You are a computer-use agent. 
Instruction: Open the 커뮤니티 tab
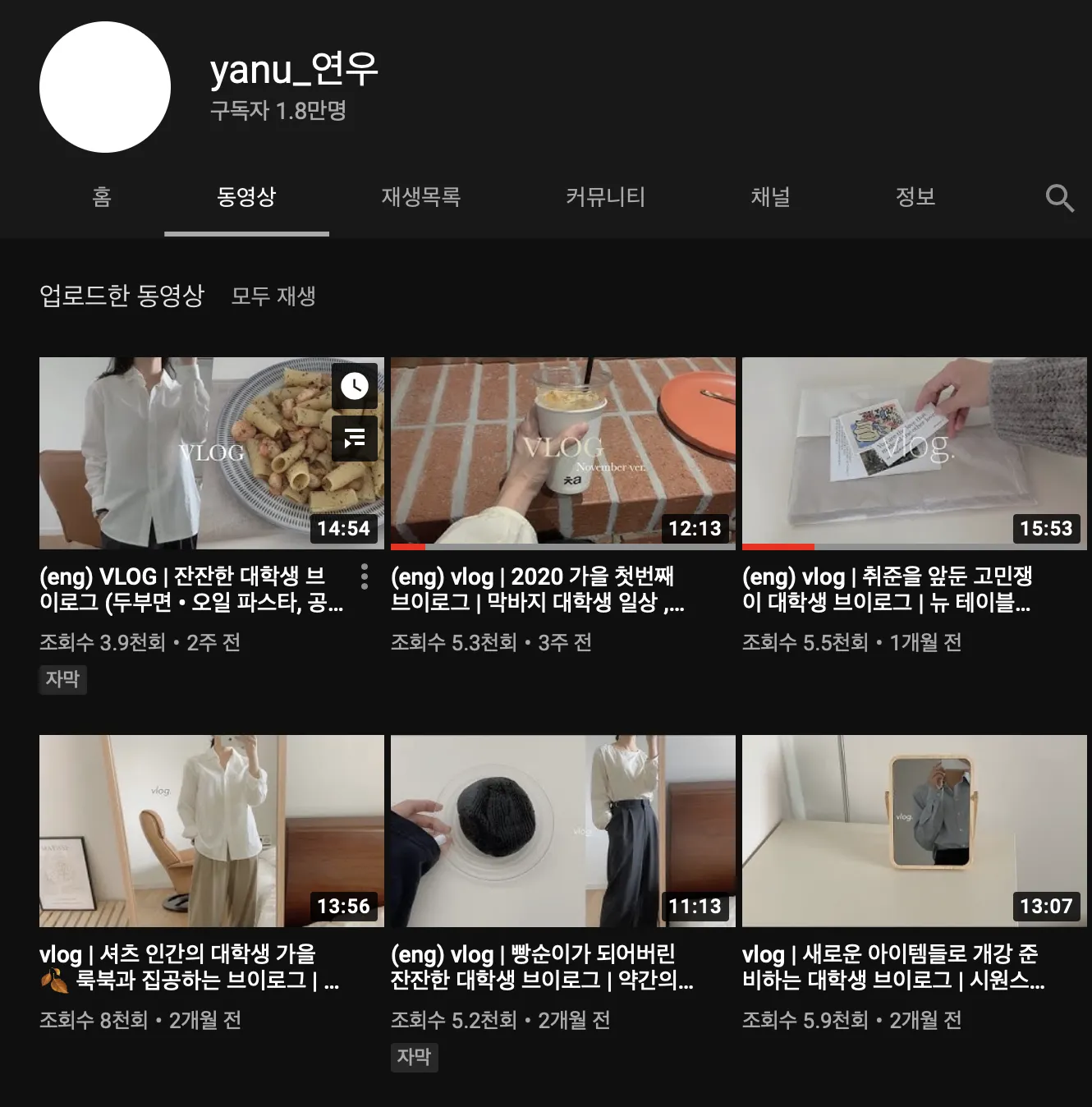(x=605, y=197)
